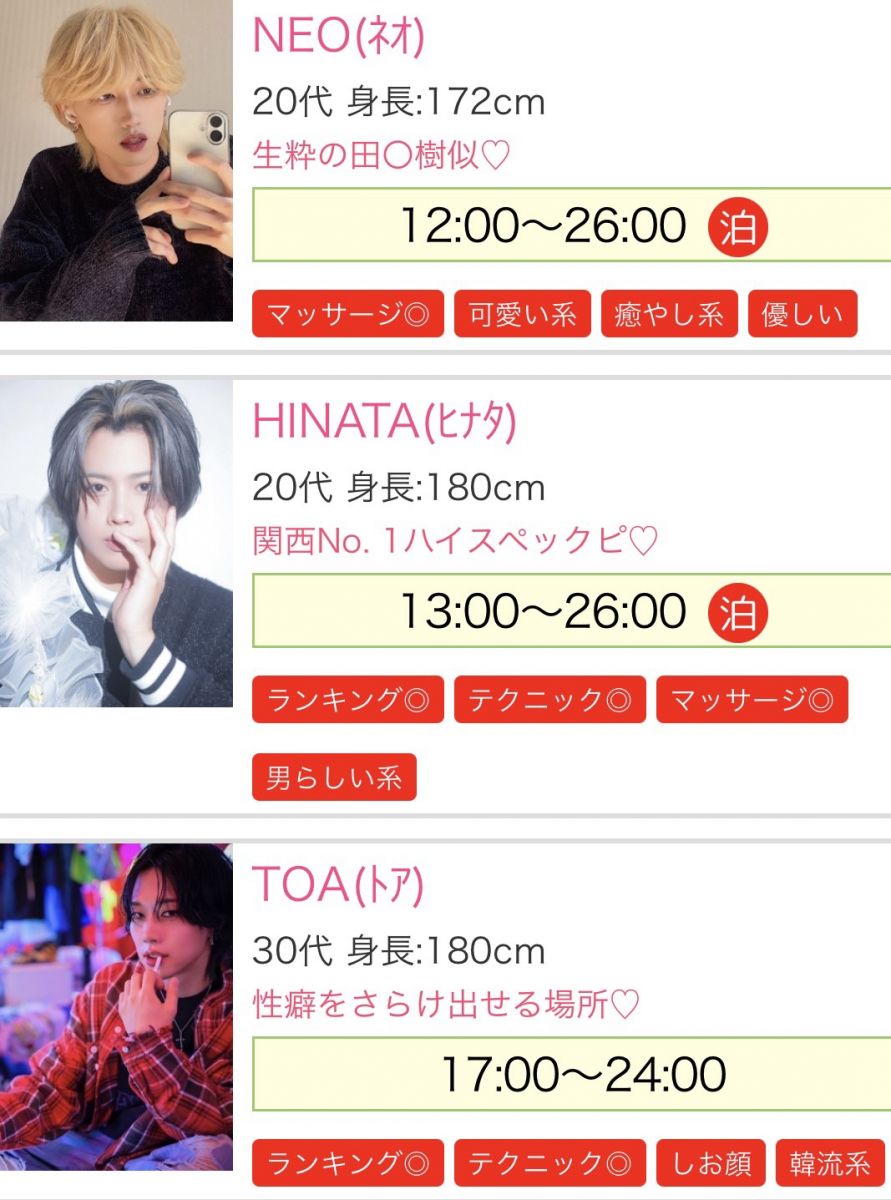Screen dimensions: 891x1200
Task: Select the 癒やし系 tag
Action: pyautogui.click(x=669, y=315)
